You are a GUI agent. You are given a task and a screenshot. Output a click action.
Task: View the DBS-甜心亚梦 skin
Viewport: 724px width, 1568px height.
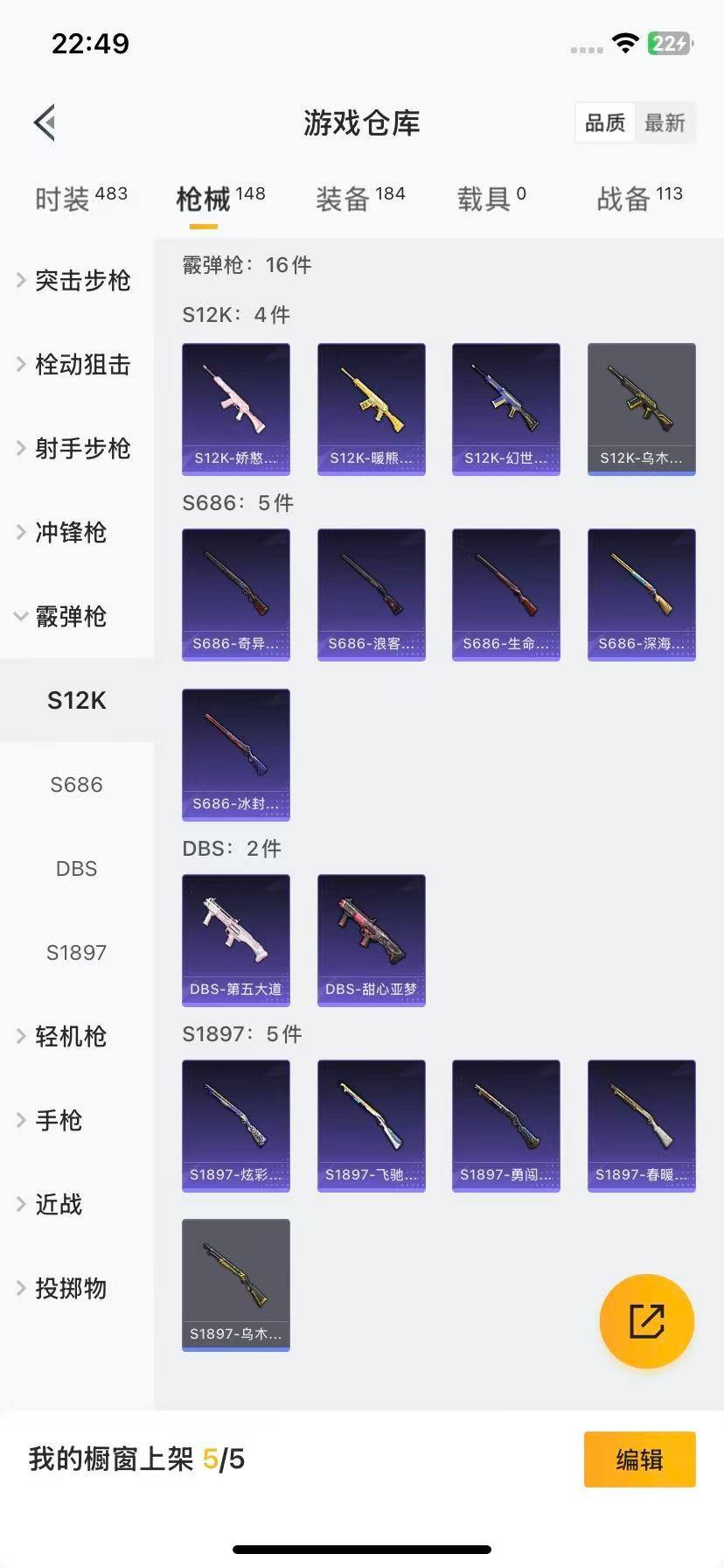pyautogui.click(x=371, y=940)
